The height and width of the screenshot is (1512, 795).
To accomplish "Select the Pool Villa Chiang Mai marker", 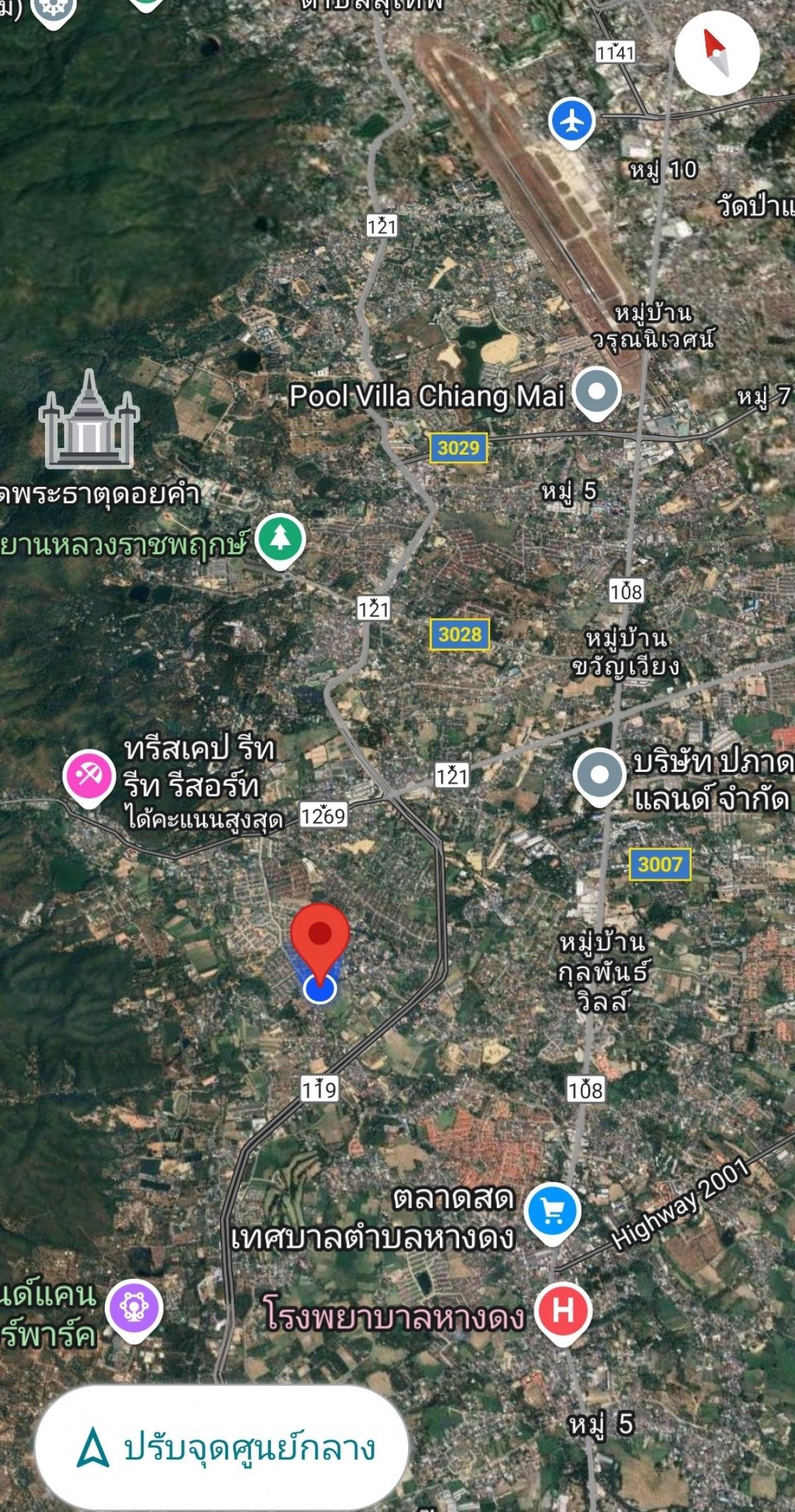I will tap(596, 392).
